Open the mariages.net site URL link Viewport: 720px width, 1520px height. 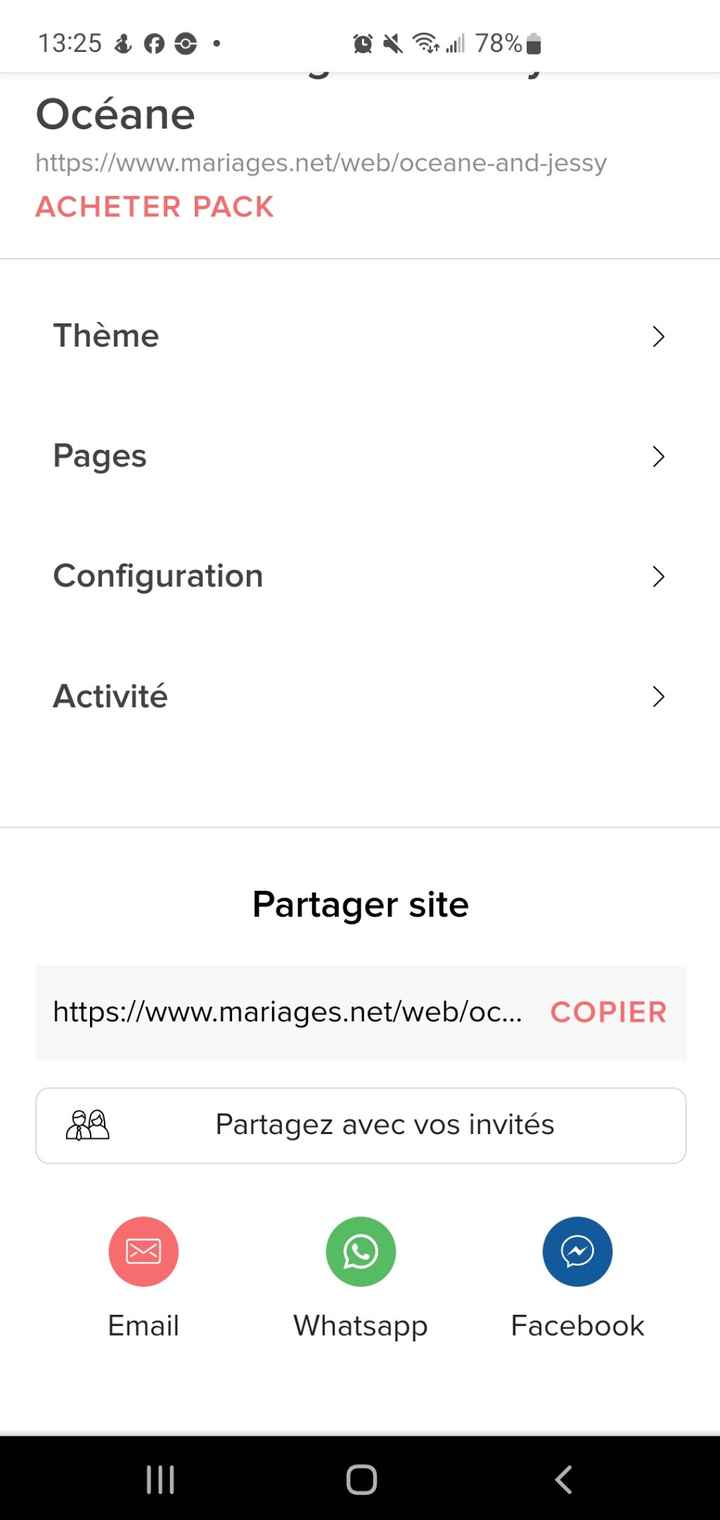321,162
